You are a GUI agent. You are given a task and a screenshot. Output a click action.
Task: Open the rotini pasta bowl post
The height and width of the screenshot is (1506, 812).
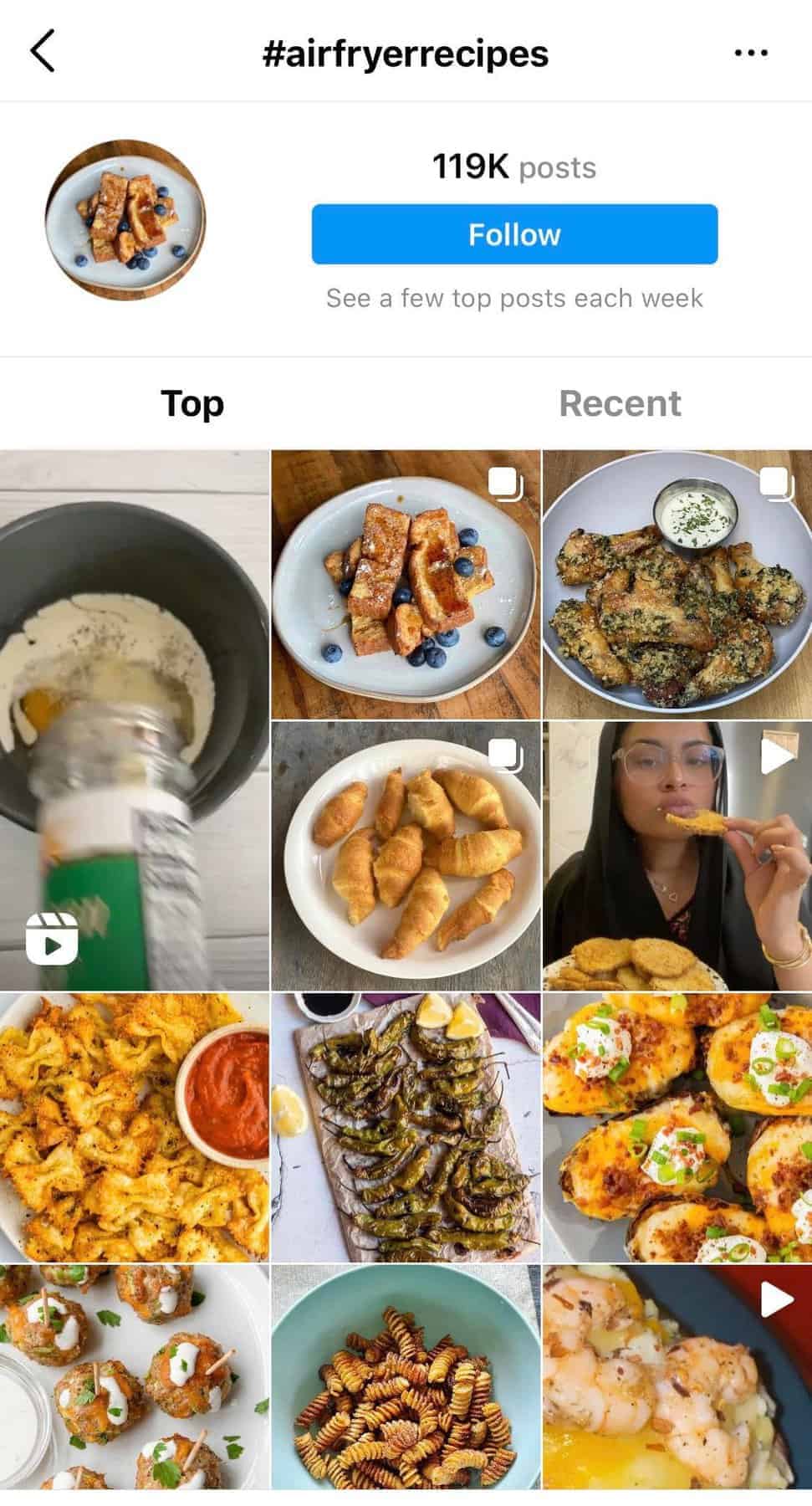pos(406,1380)
